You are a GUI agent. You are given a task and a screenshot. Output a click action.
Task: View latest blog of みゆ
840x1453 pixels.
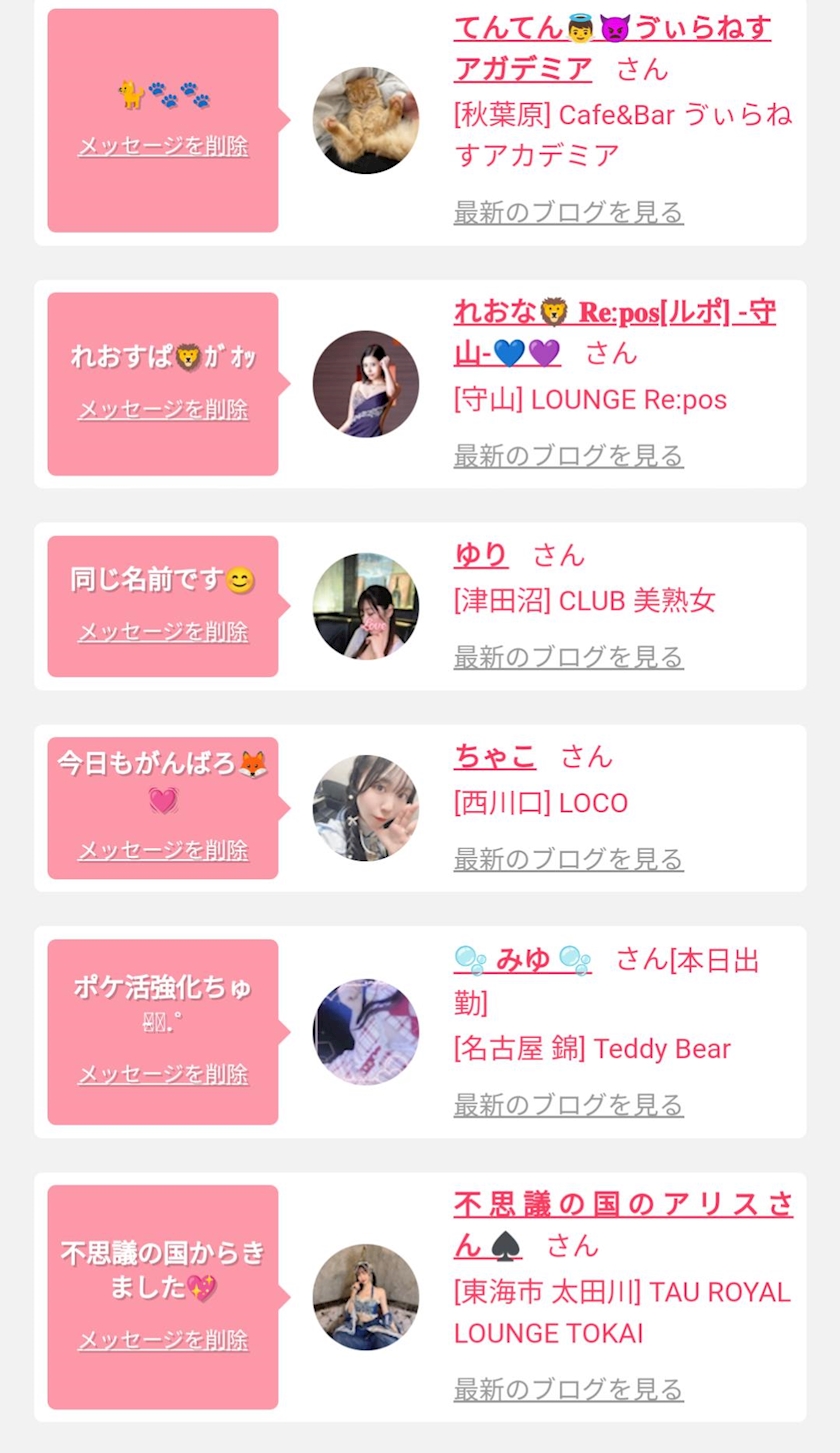coord(569,1105)
